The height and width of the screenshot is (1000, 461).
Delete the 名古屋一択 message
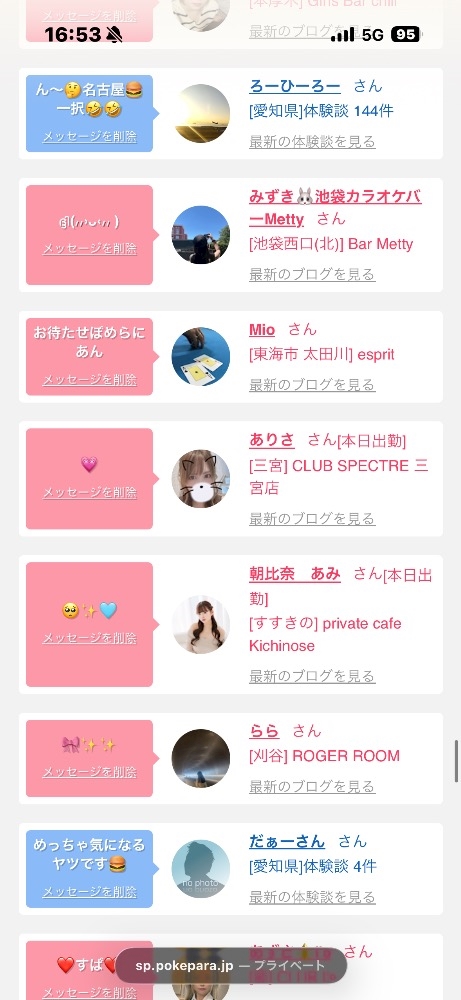[89, 136]
